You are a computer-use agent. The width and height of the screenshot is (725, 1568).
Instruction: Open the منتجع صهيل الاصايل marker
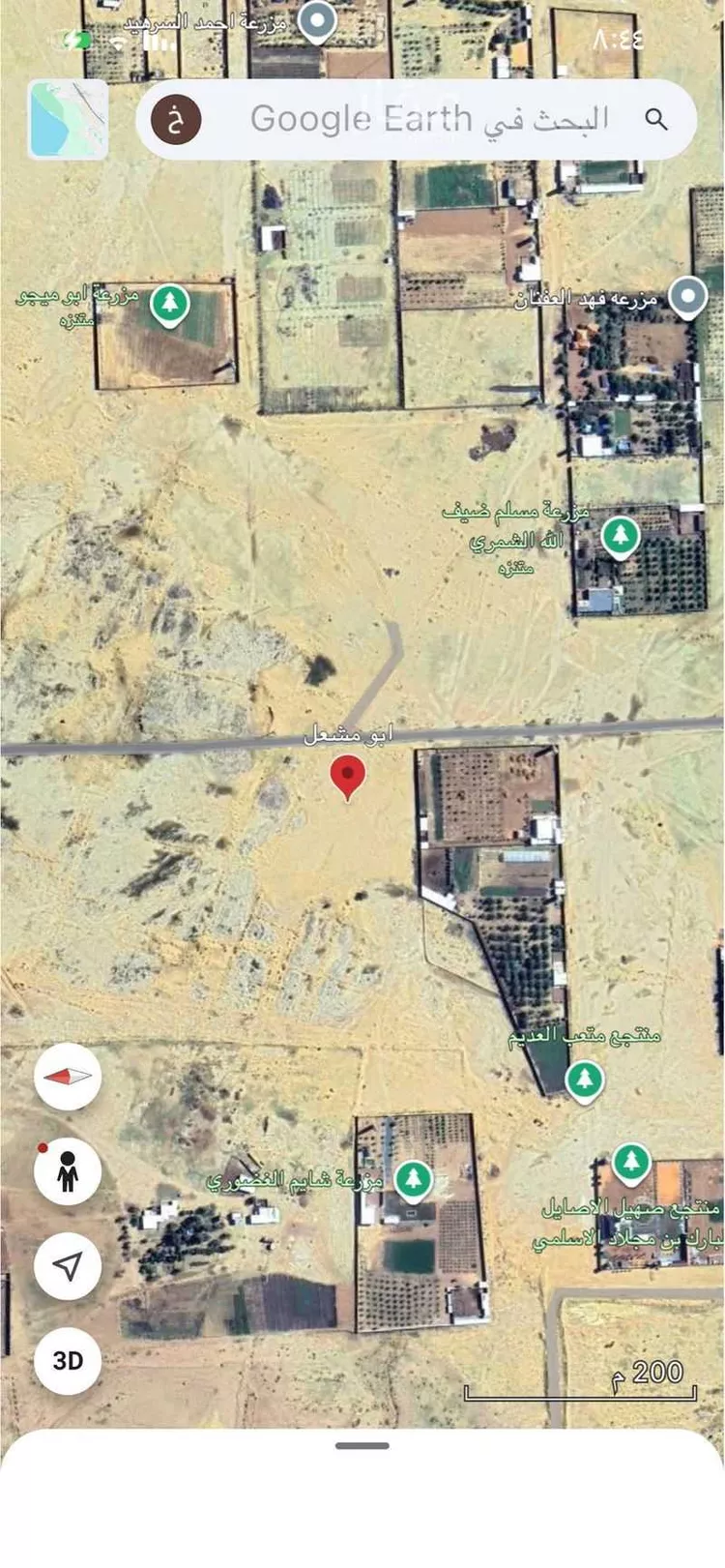click(x=631, y=1162)
